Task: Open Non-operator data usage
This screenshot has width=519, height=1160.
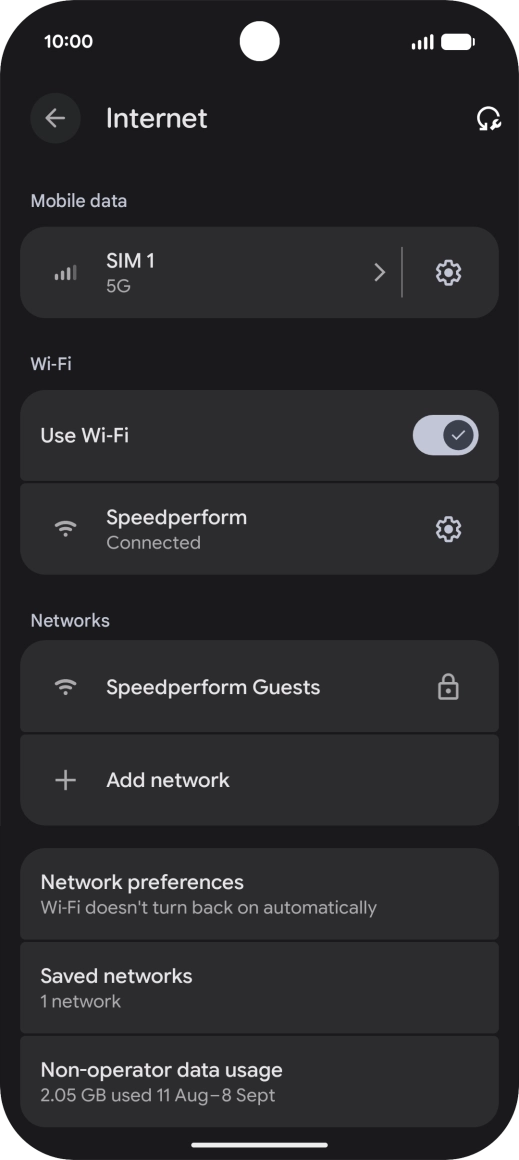Action: tap(260, 1082)
